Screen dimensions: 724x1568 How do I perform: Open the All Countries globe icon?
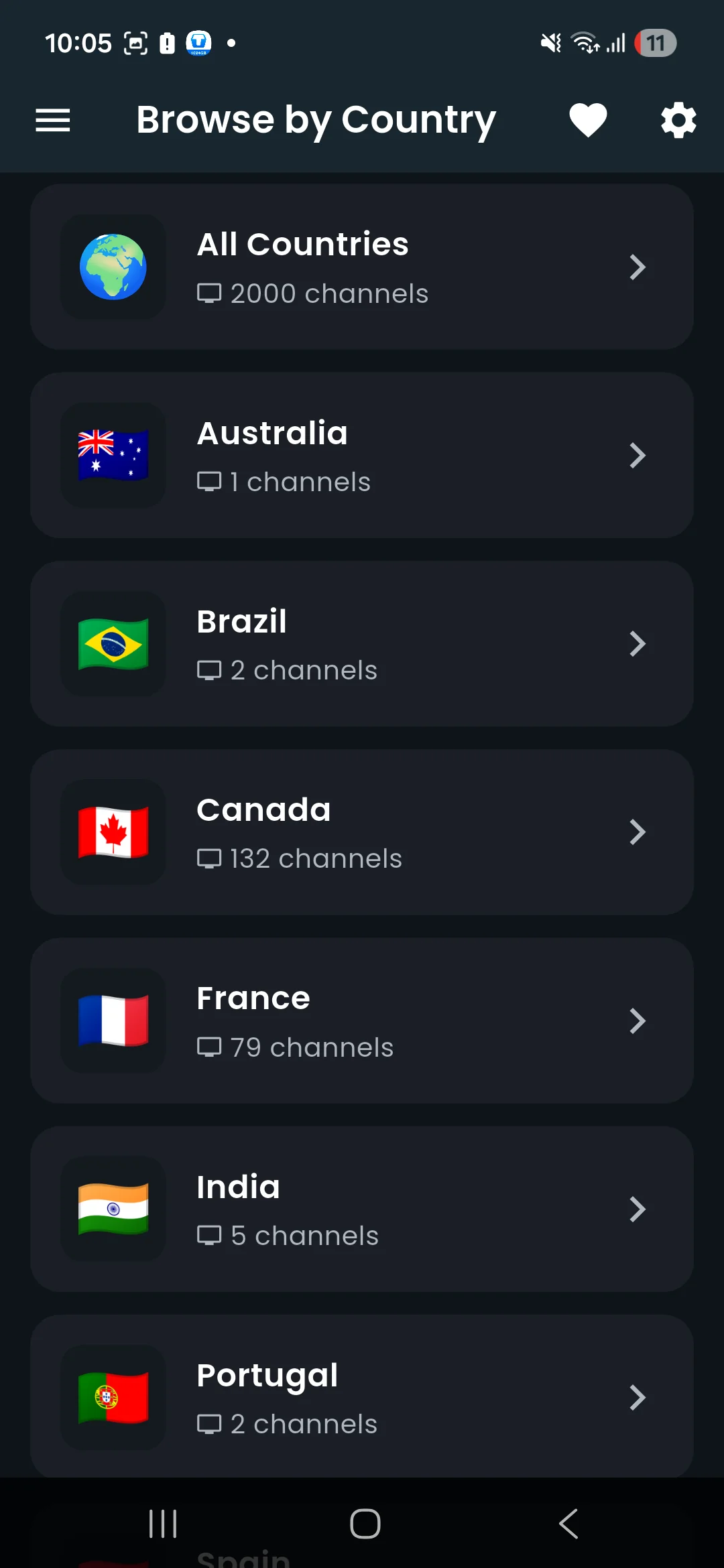pos(114,267)
